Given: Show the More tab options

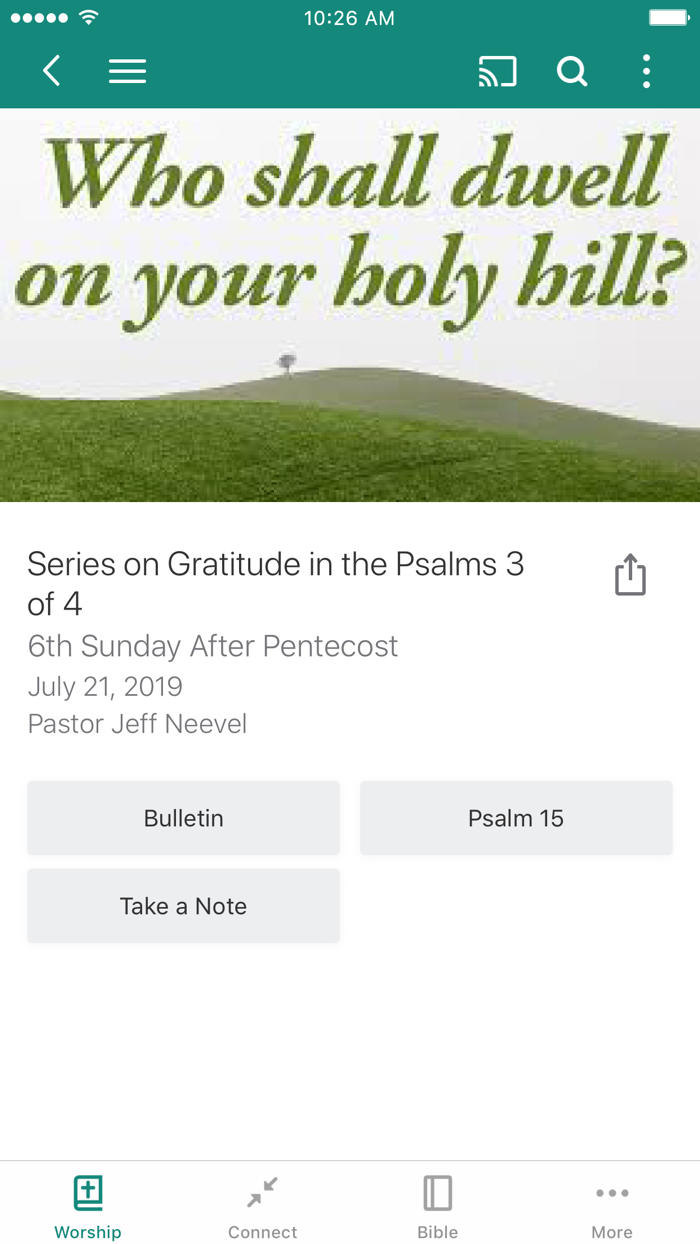Looking at the screenshot, I should 612,1205.
